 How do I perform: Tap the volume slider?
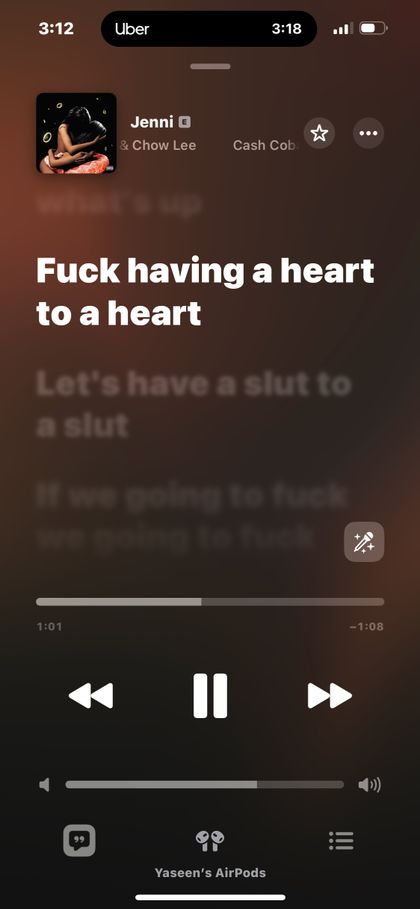(204, 785)
